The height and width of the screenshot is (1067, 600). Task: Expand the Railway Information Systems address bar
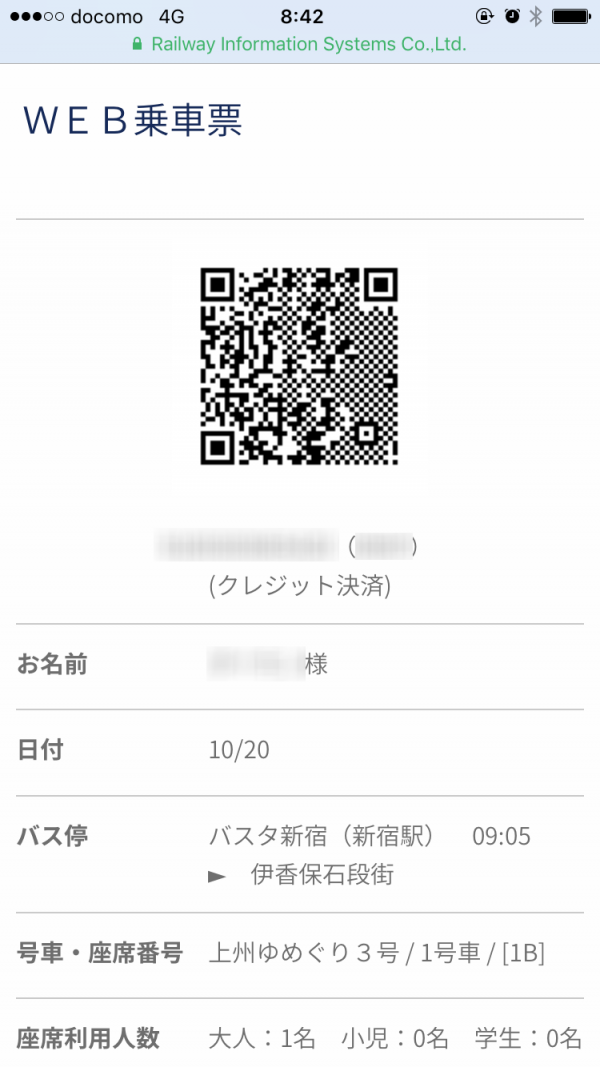pos(299,45)
